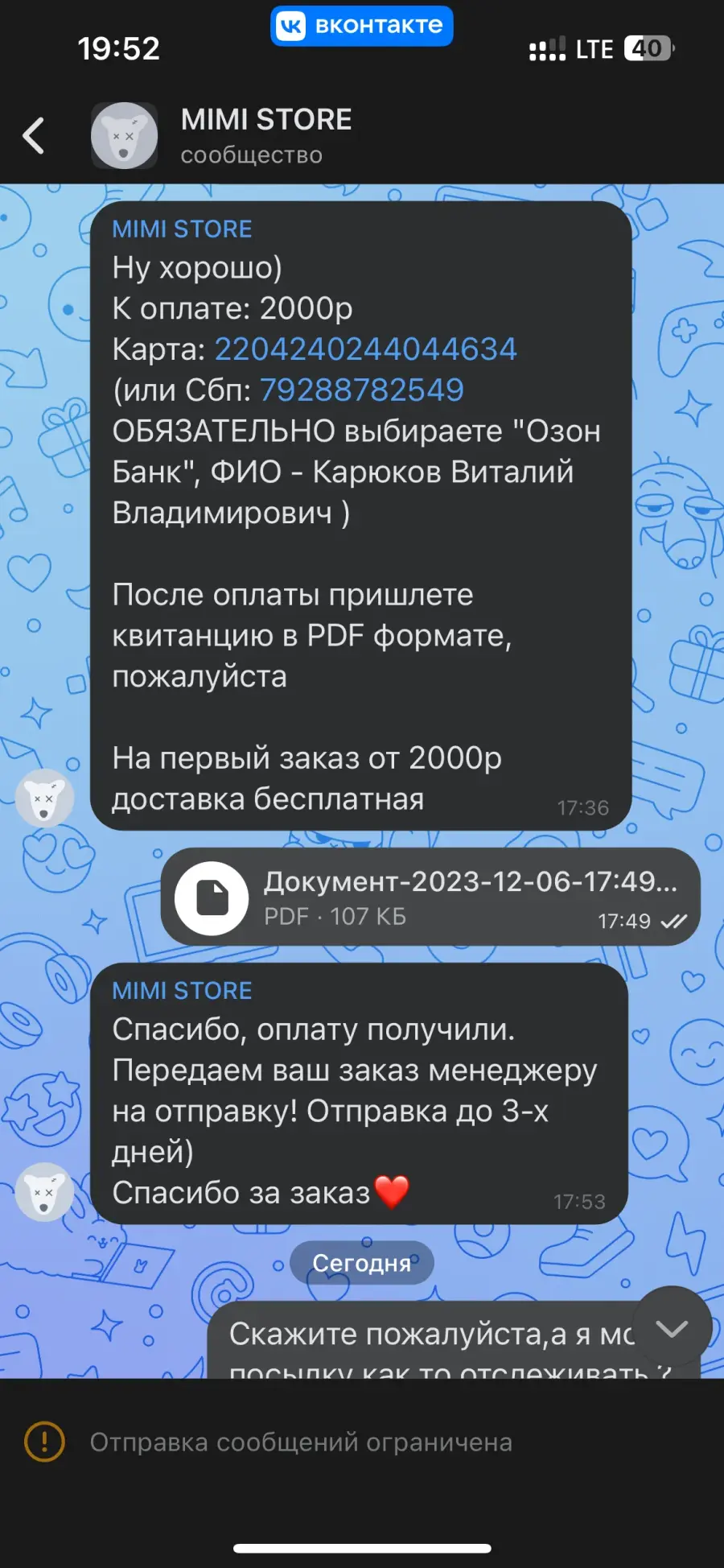Tap the card number 2204240244044634 link
Viewport: 724px width, 1568px height.
tap(365, 349)
